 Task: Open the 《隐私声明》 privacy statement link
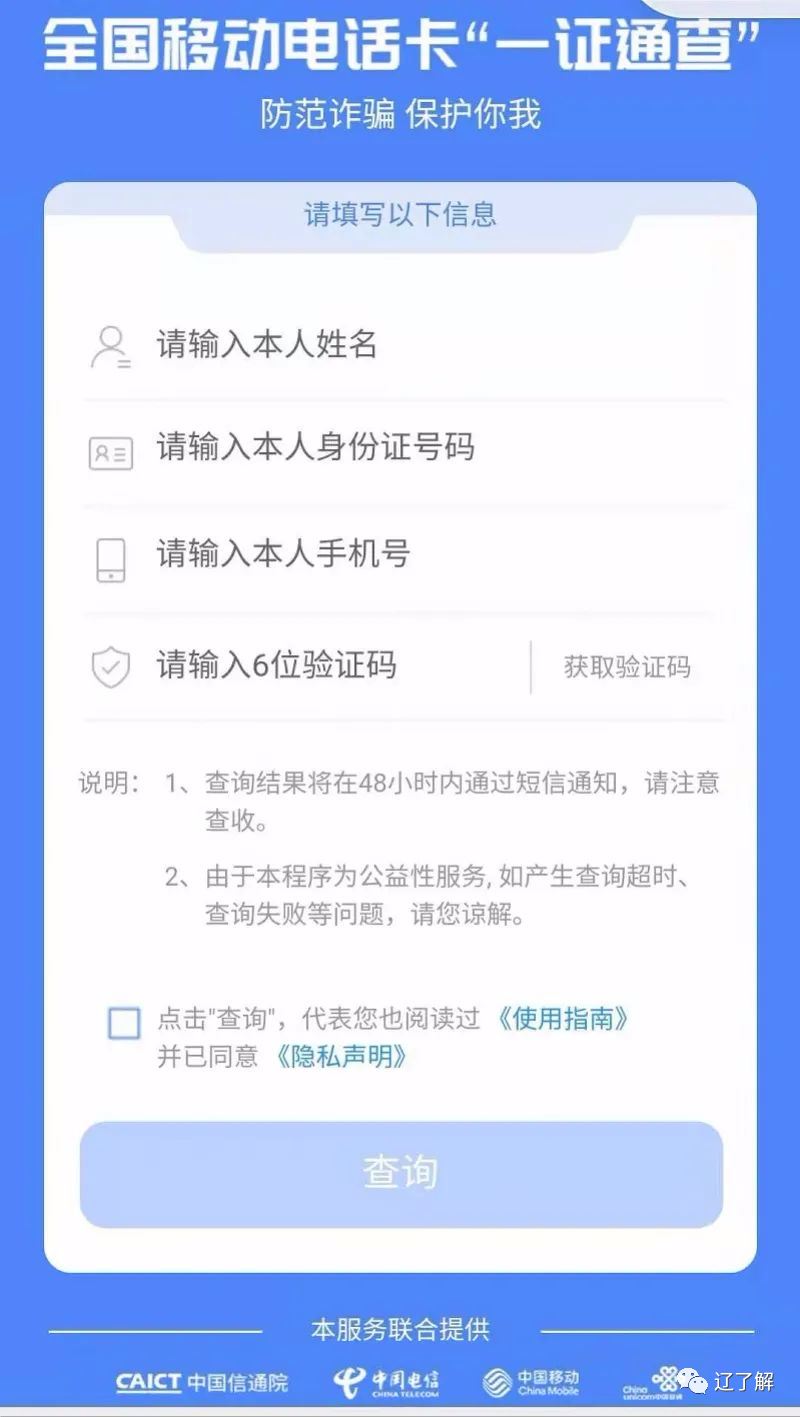coord(344,1056)
